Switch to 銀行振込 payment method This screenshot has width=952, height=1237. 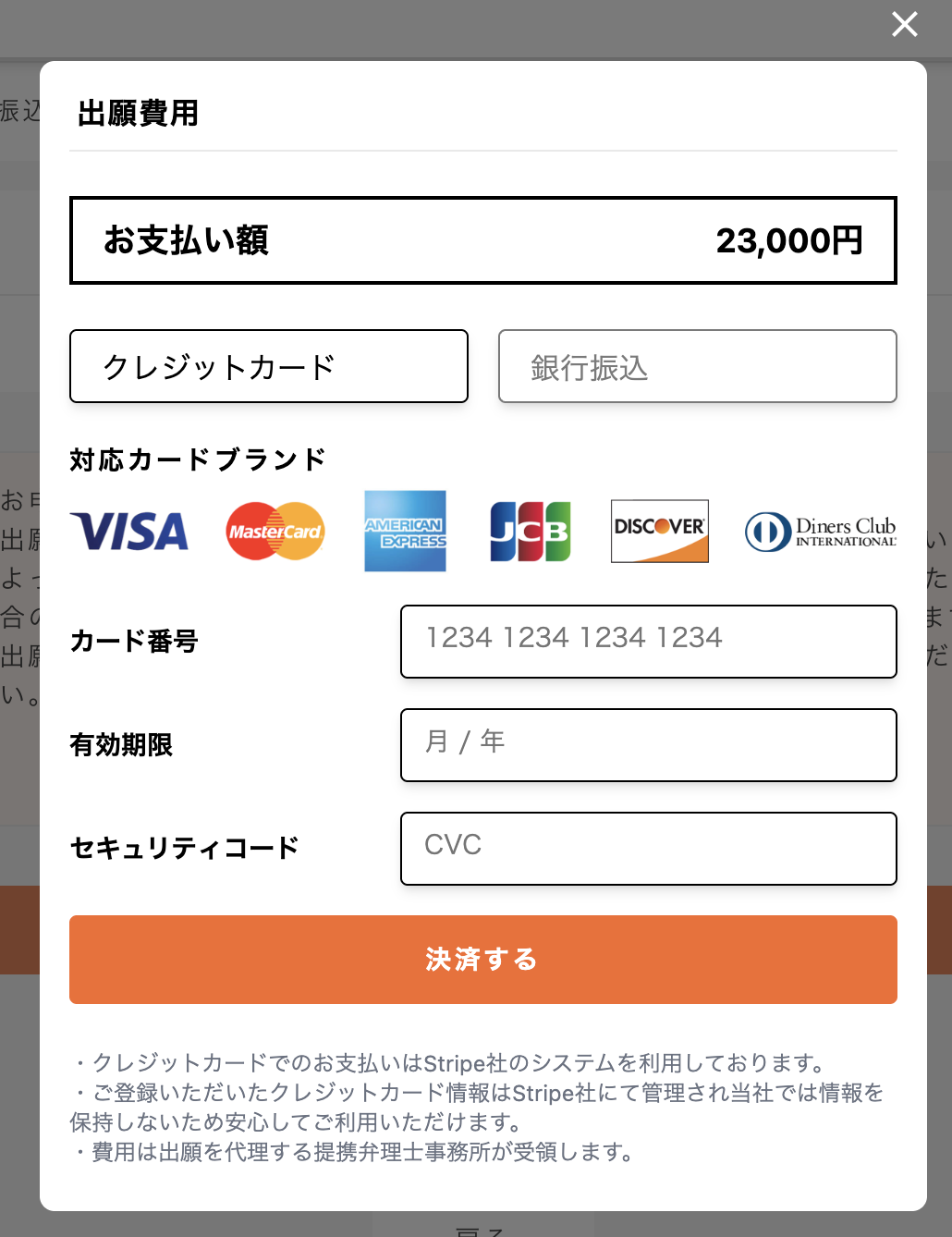tap(697, 366)
